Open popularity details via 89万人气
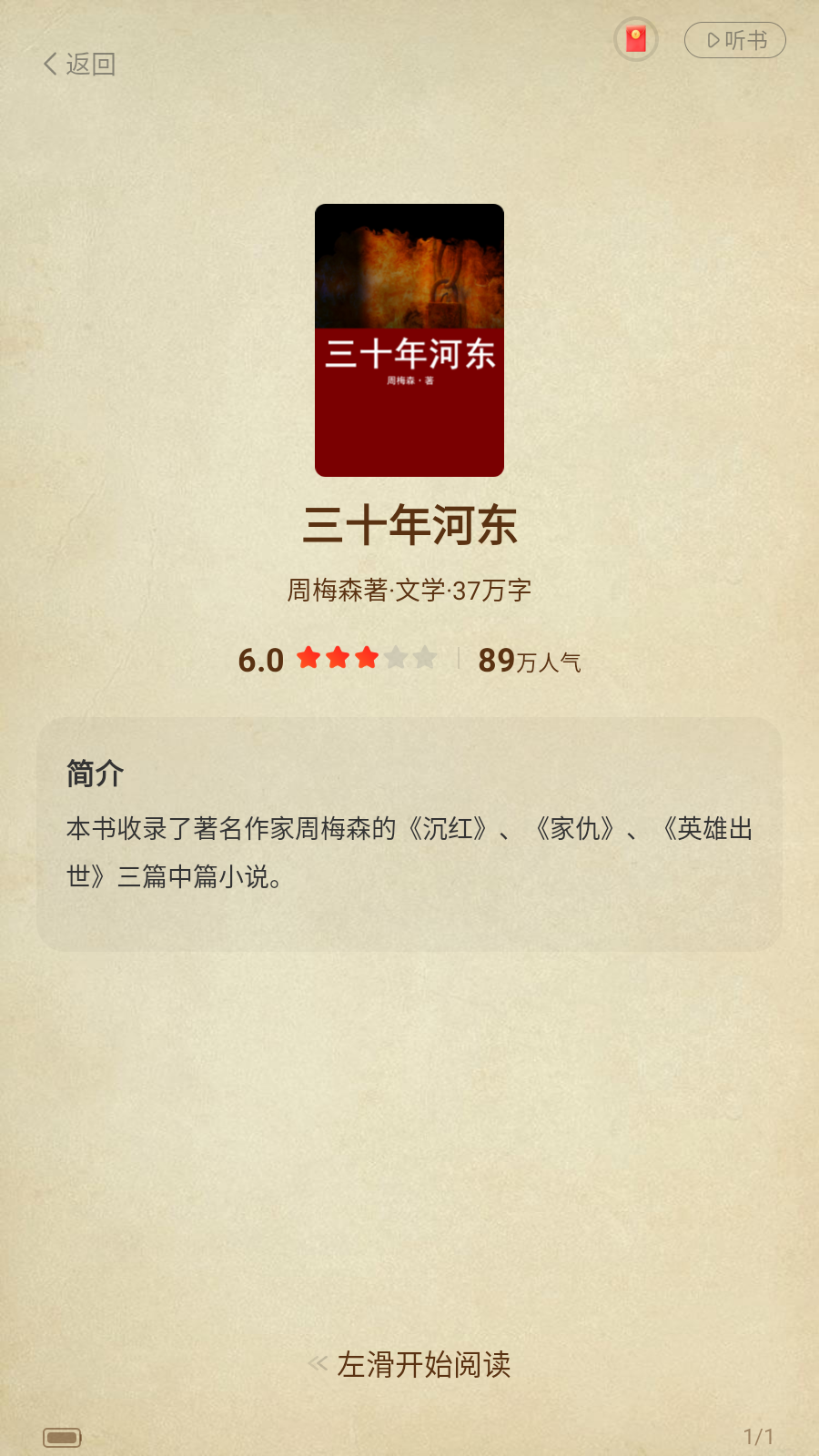819x1456 pixels. tap(530, 662)
